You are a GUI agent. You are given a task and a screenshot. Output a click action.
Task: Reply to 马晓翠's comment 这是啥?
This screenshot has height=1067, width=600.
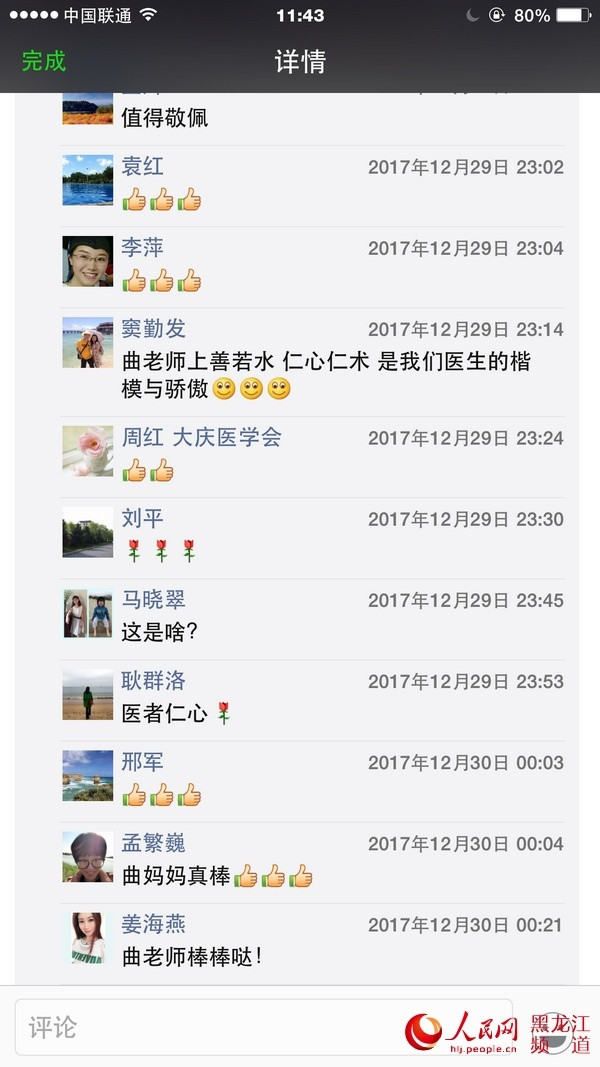coord(160,633)
